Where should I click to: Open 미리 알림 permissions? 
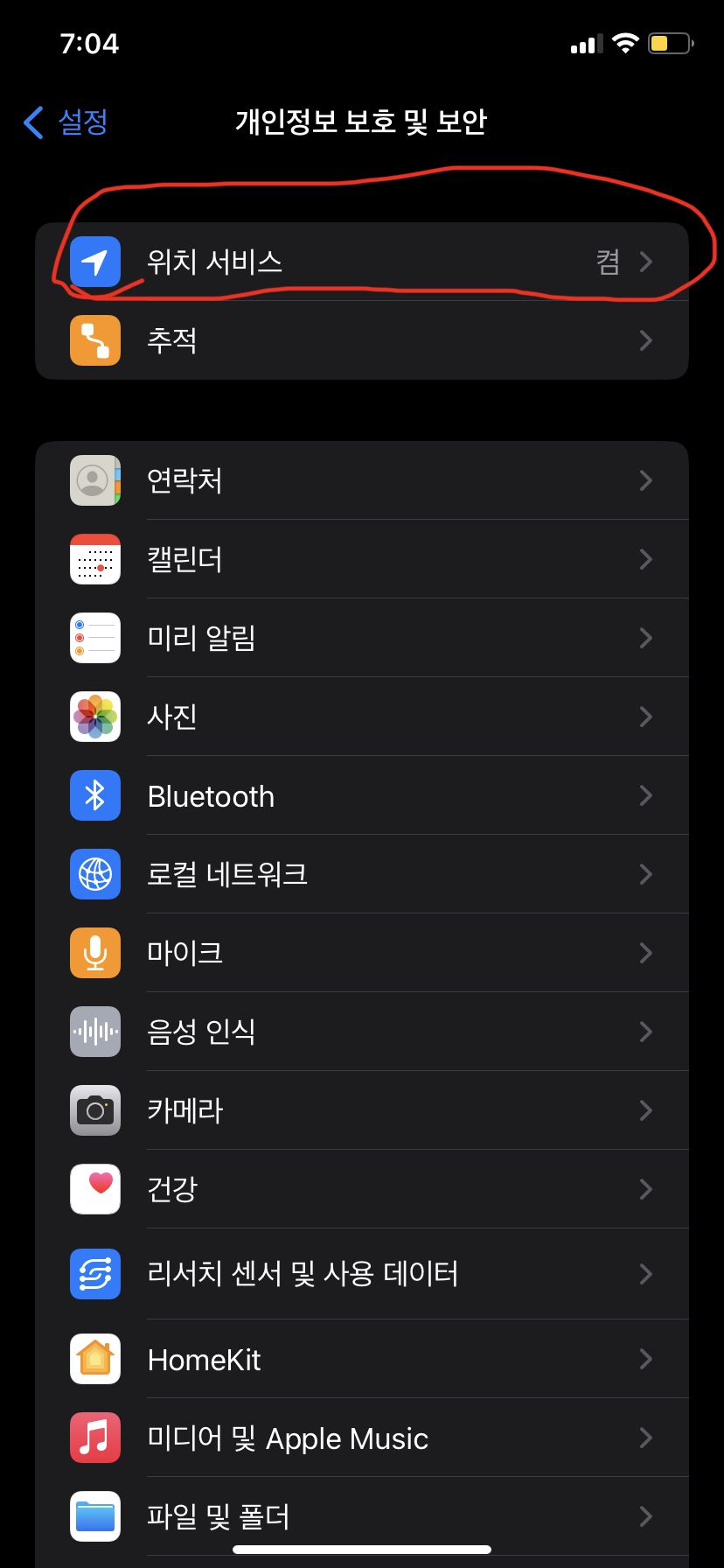[362, 638]
